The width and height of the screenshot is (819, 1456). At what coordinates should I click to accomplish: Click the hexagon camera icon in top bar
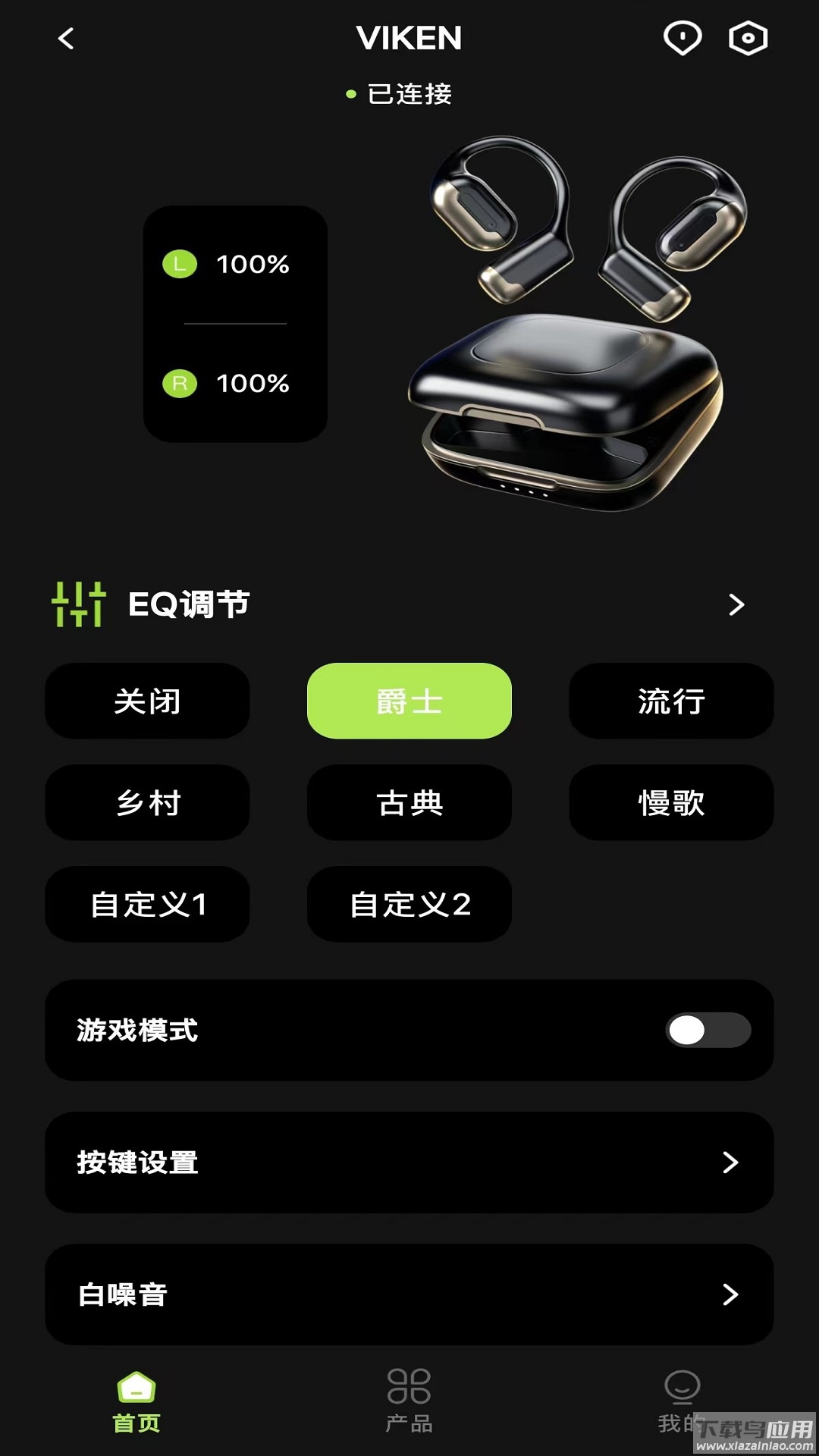747,38
